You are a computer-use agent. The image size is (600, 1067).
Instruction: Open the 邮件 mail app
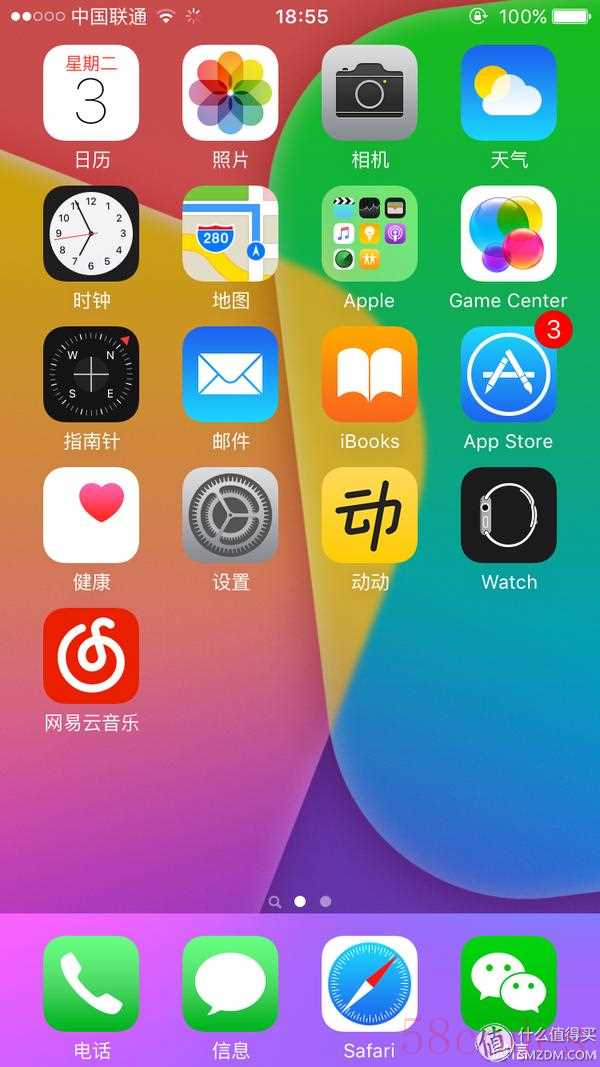click(230, 375)
